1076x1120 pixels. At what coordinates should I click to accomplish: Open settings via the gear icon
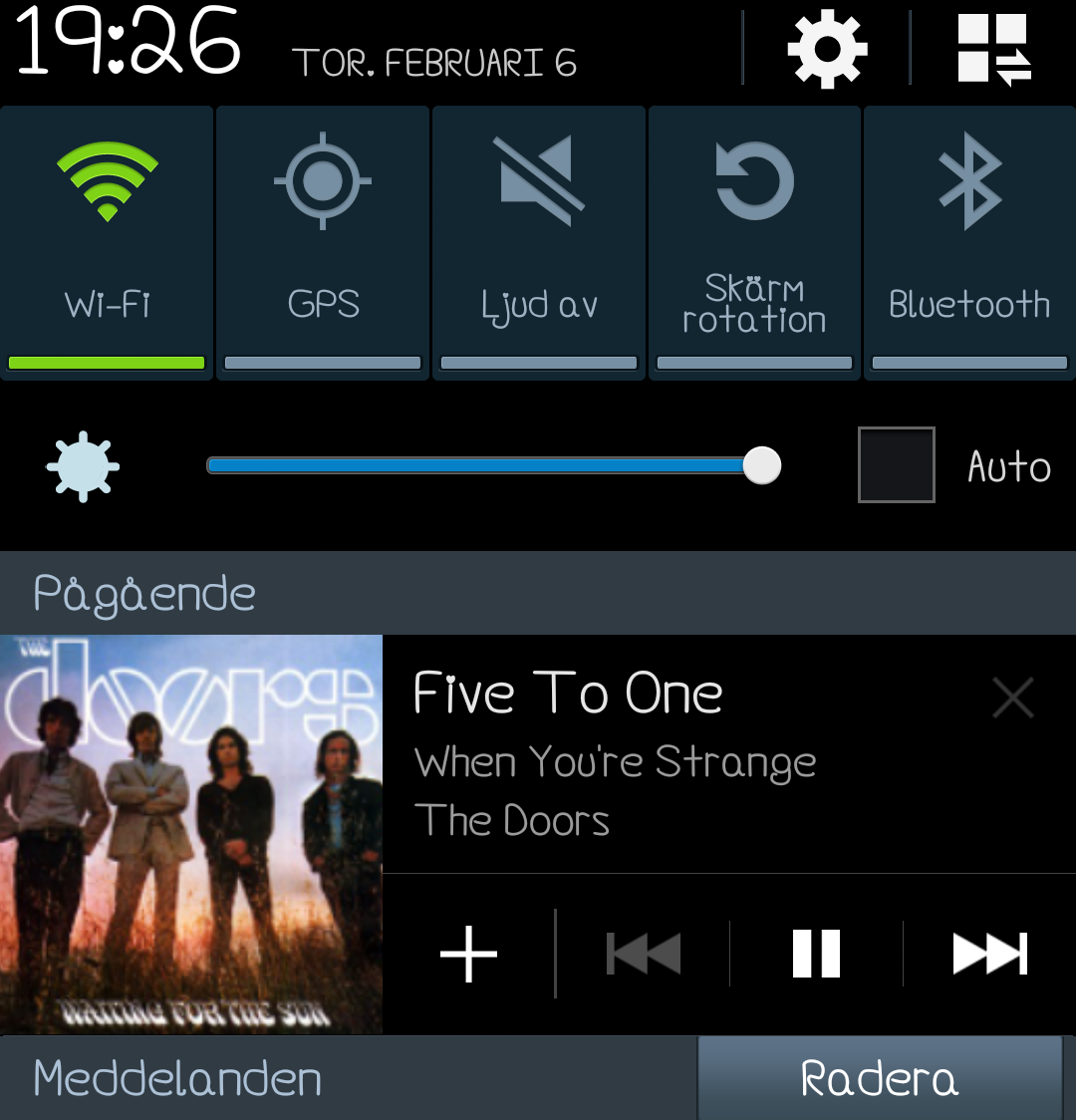point(827,50)
